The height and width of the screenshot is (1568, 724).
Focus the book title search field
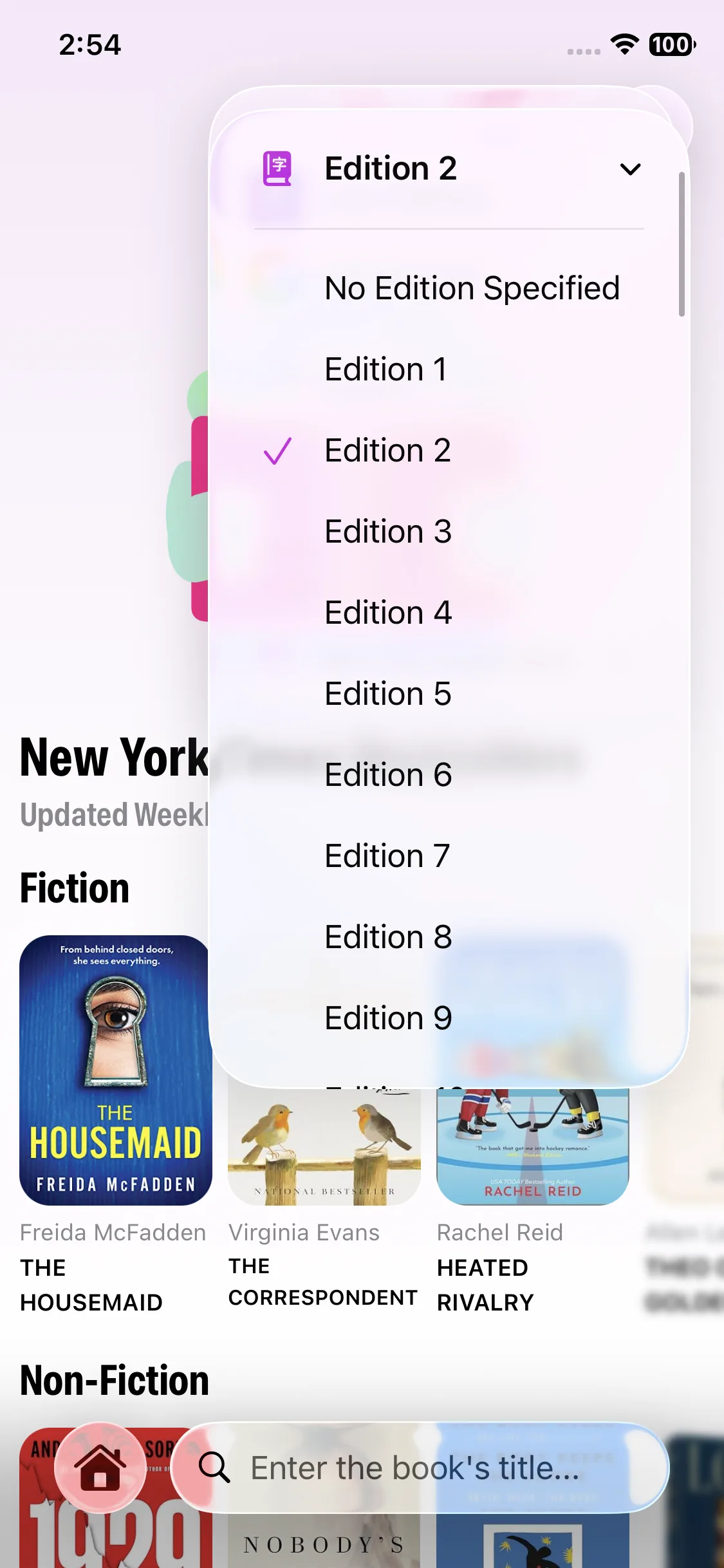coord(421,1468)
